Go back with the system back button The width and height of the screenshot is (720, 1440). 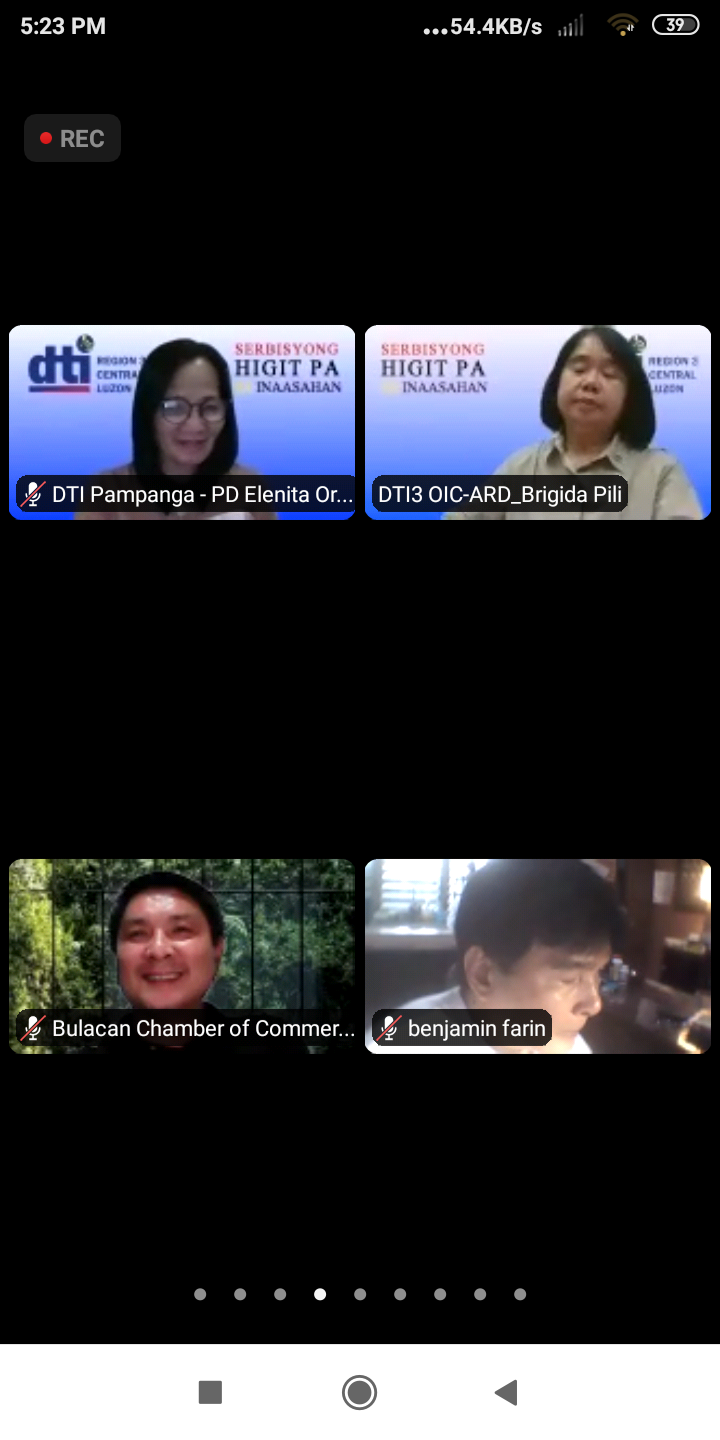506,1392
